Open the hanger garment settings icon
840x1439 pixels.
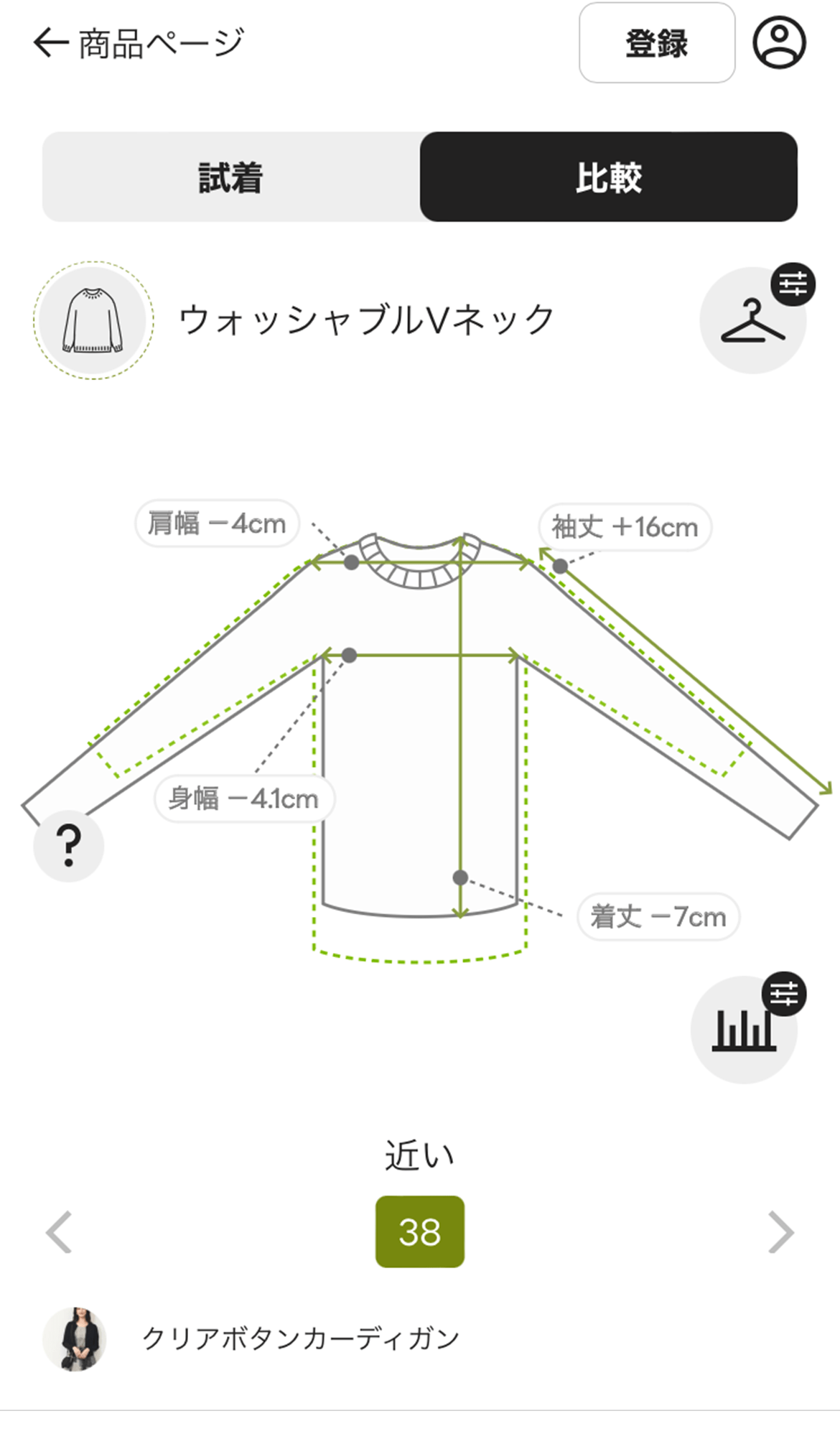pos(752,322)
